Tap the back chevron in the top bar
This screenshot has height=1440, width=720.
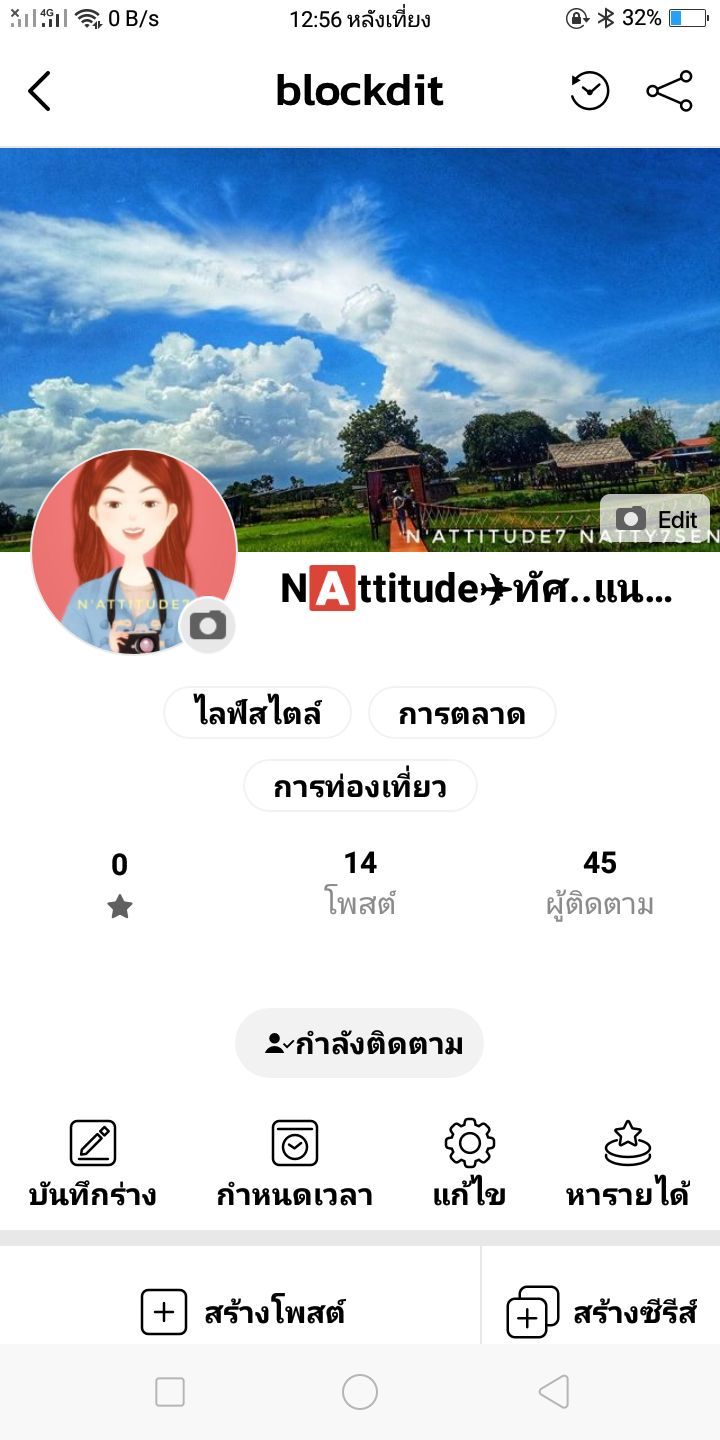(40, 89)
